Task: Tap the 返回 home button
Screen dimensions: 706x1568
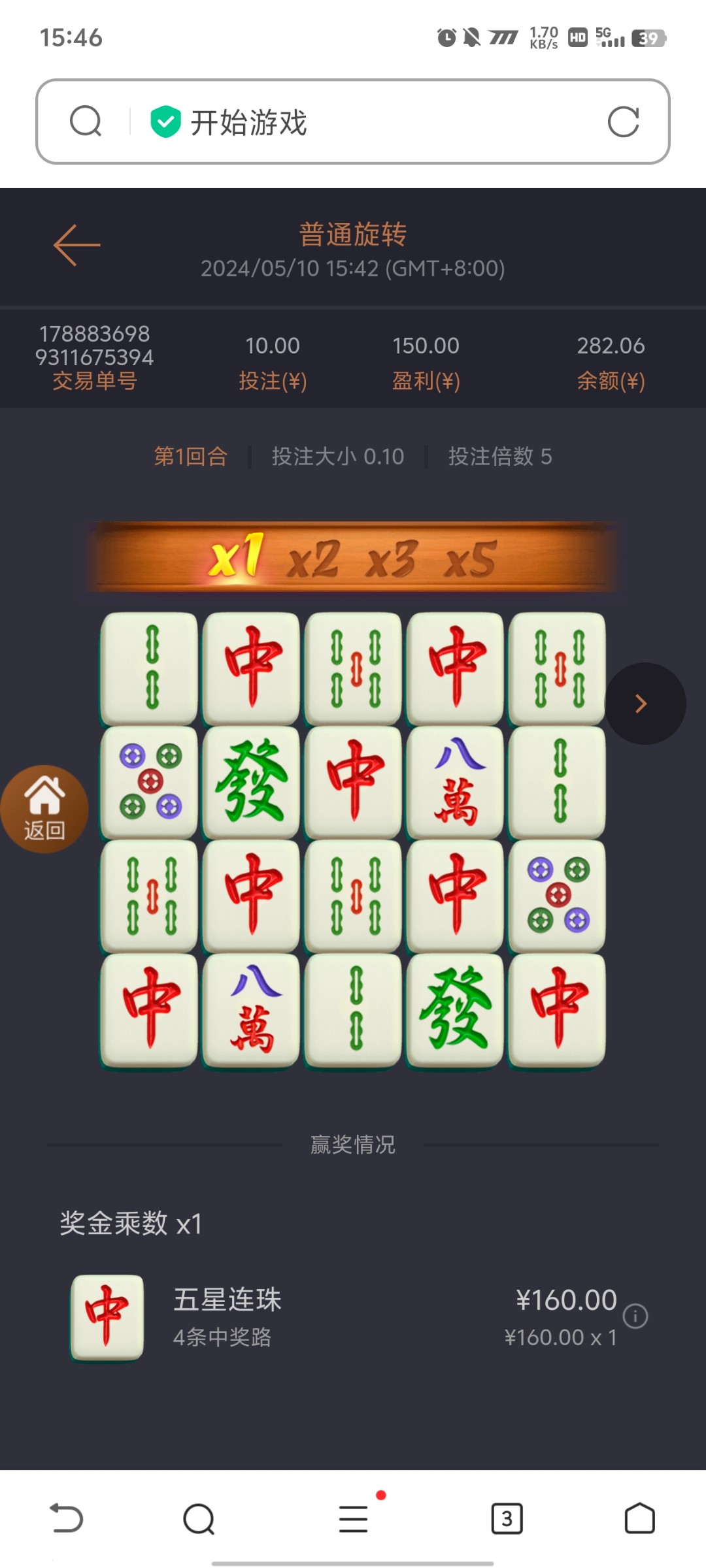Action: [44, 809]
